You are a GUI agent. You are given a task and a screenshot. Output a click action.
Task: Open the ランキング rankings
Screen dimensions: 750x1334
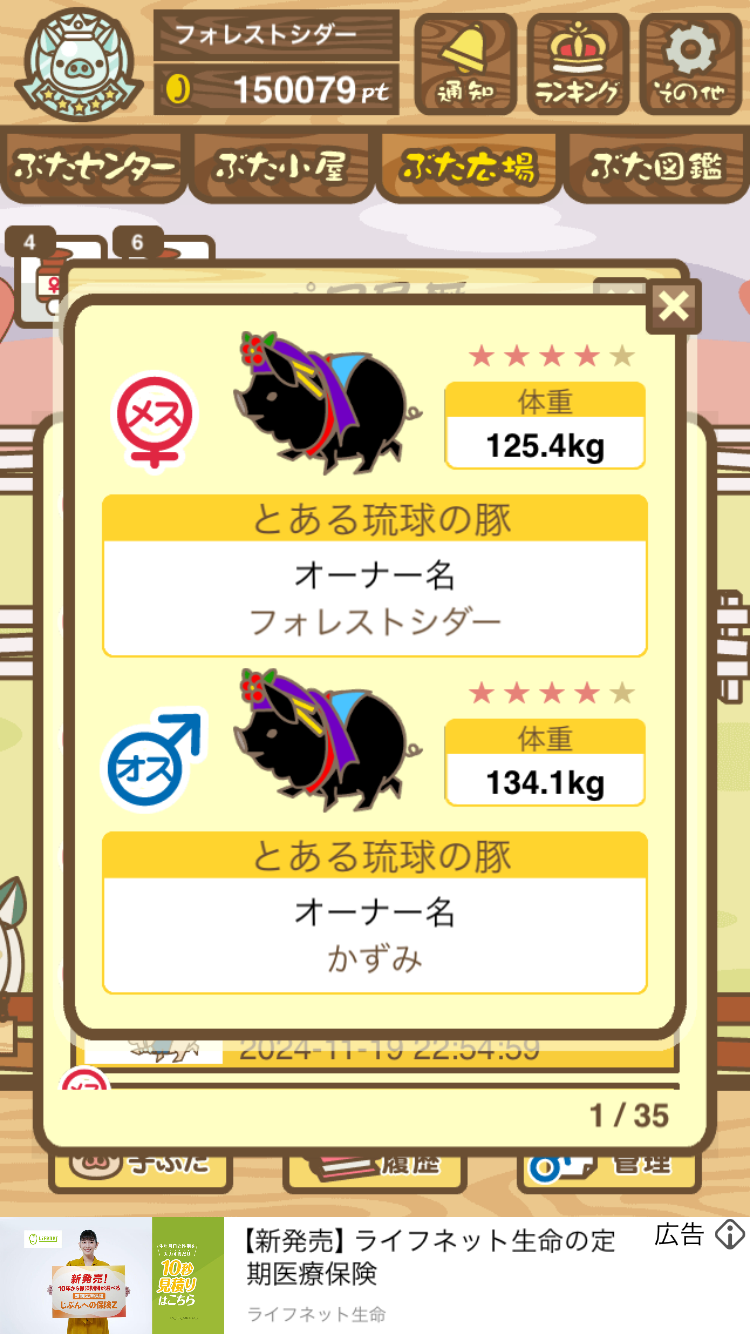[577, 63]
